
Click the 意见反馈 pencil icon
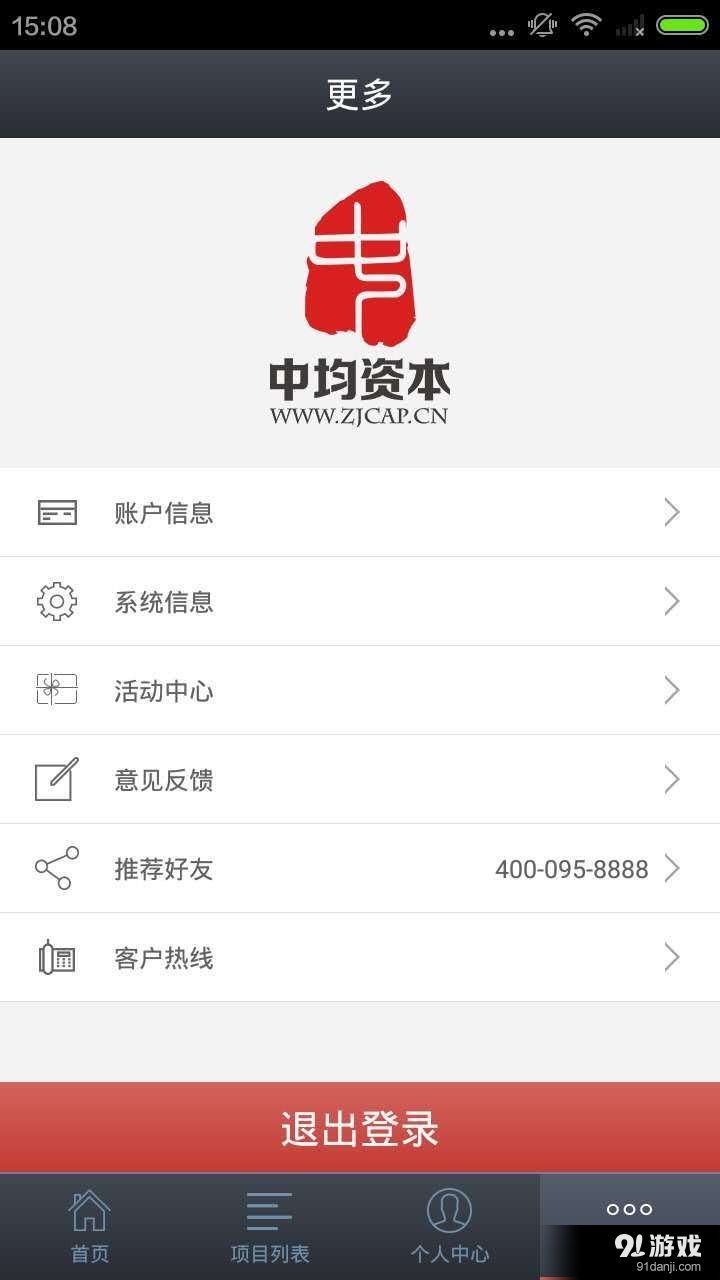coord(56,779)
